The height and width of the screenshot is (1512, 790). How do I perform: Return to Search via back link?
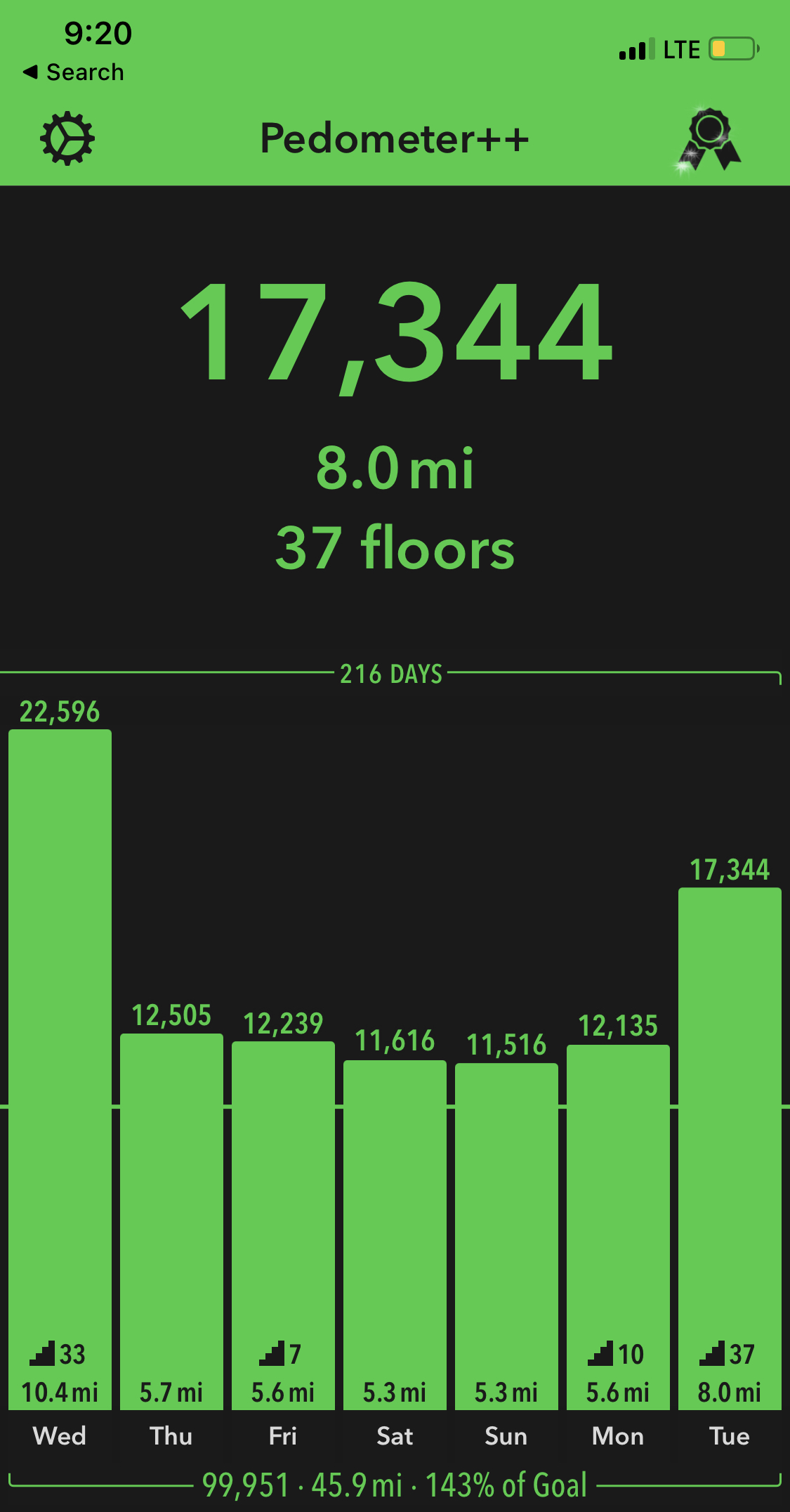tap(73, 72)
